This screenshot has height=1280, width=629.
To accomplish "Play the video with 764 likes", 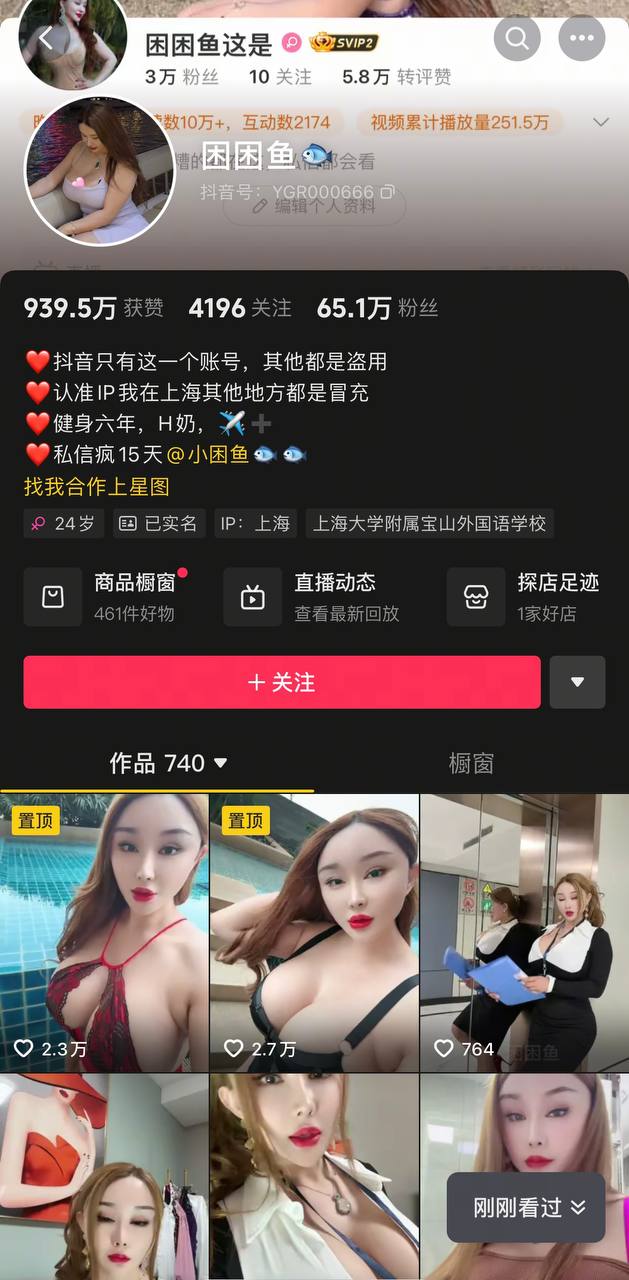I will 524,933.
